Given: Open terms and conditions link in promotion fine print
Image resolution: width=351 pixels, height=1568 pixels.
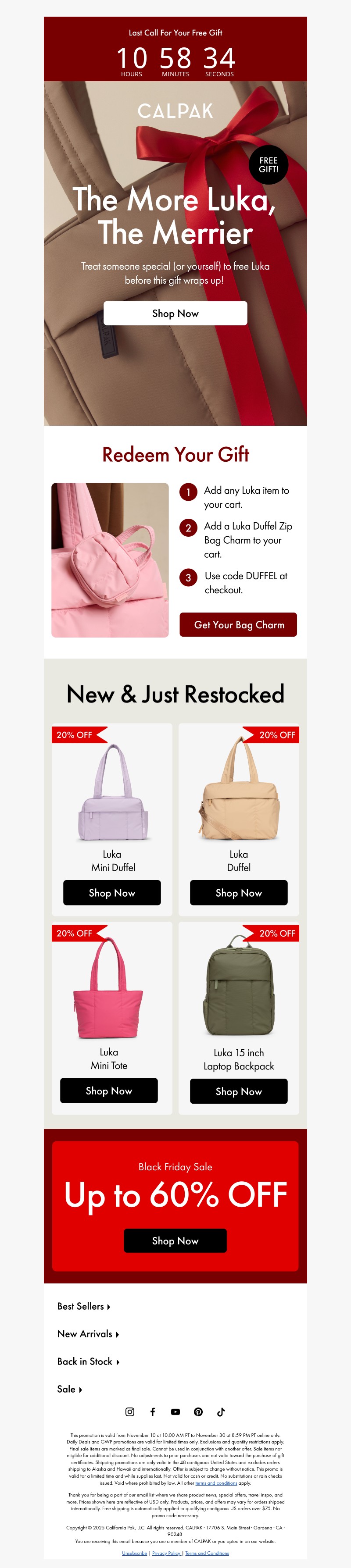Looking at the screenshot, I should coord(216,1483).
